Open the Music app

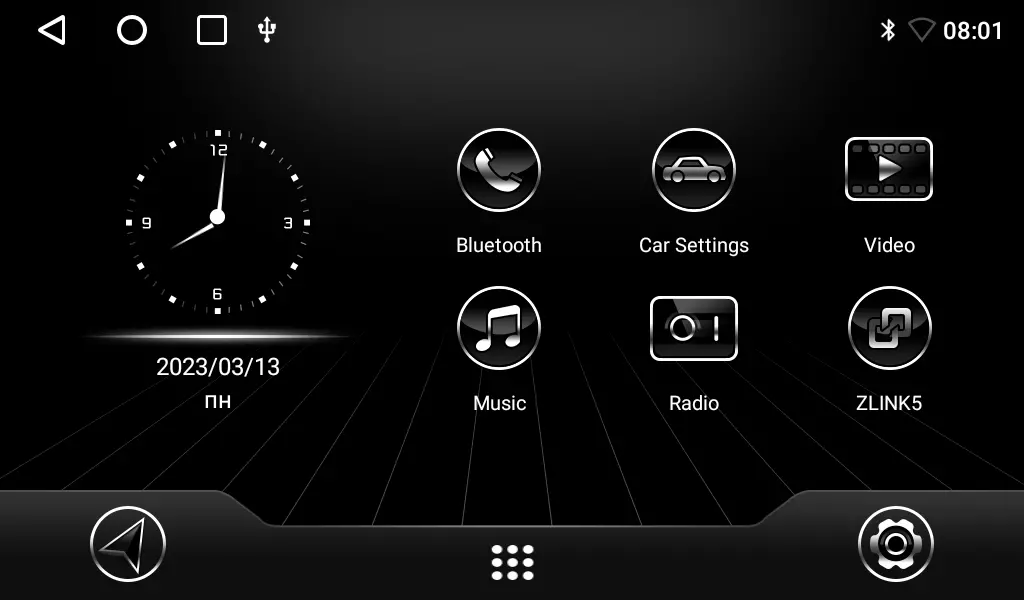tap(498, 328)
